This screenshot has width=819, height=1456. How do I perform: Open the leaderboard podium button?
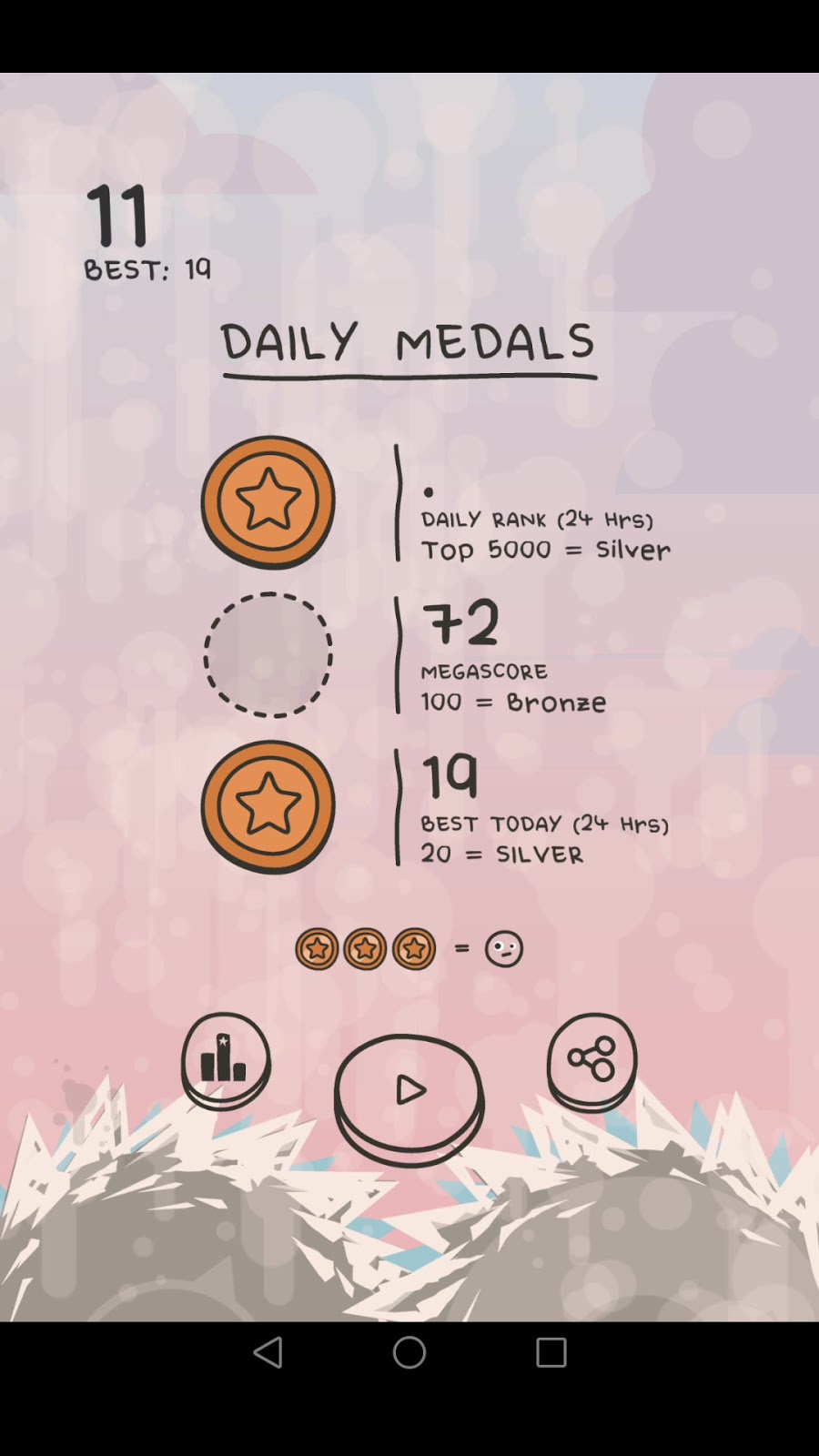[225, 1058]
